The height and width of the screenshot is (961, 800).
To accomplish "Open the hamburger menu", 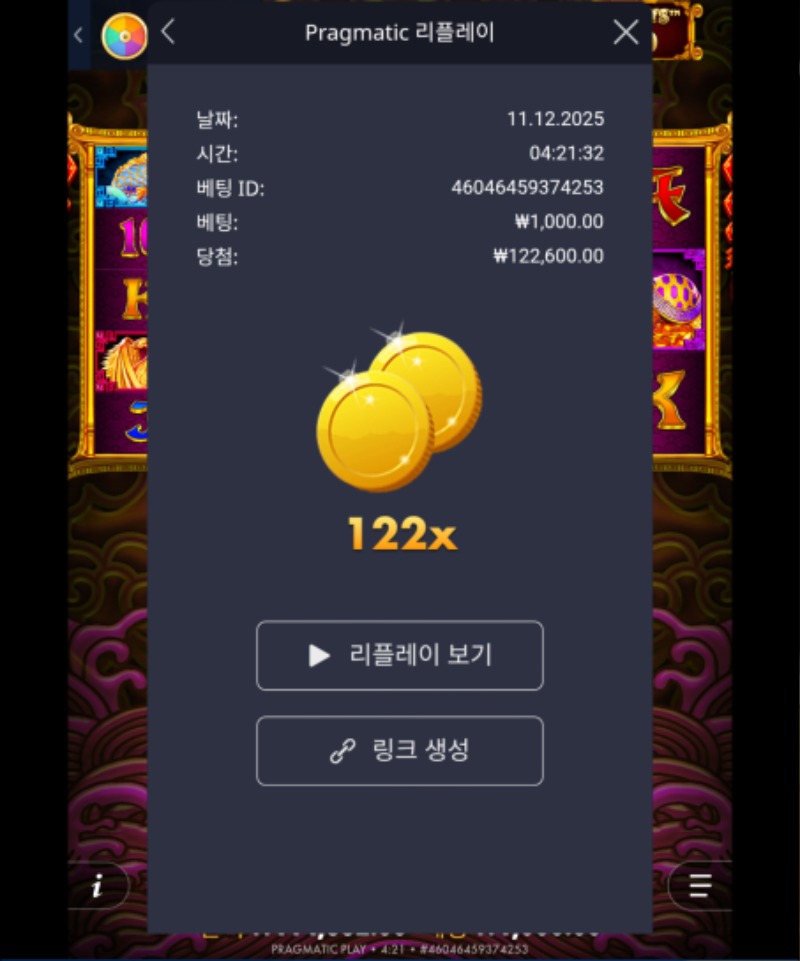I will [x=700, y=886].
